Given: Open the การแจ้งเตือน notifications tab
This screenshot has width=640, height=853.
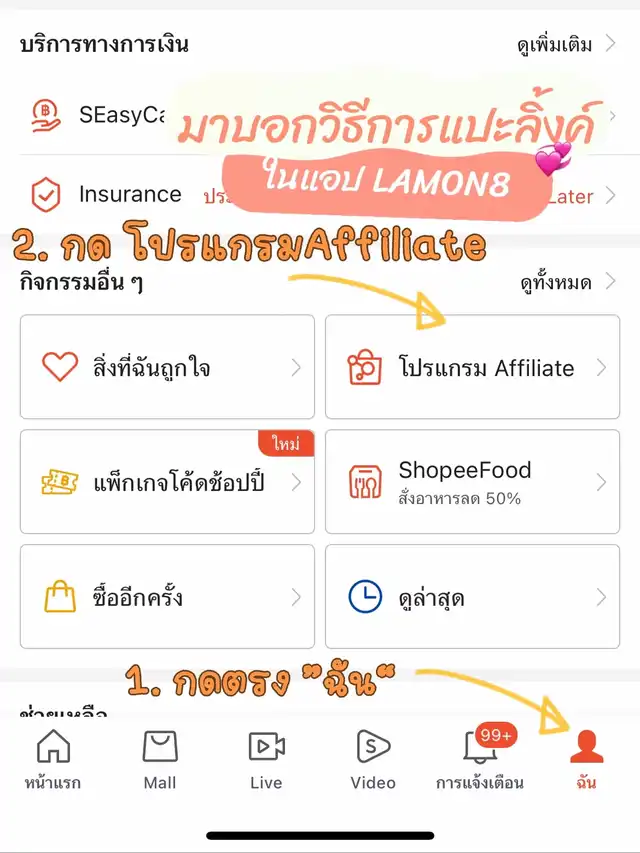Looking at the screenshot, I should [480, 760].
